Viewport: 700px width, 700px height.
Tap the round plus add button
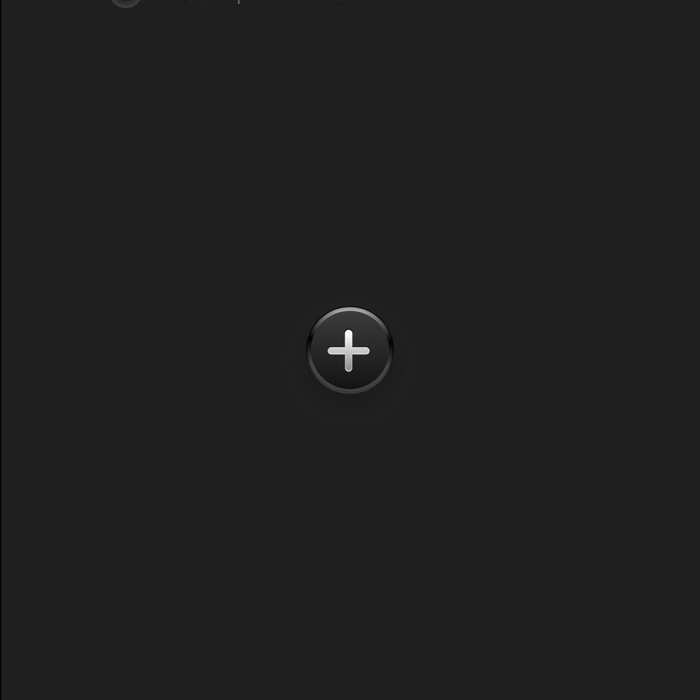tap(349, 351)
